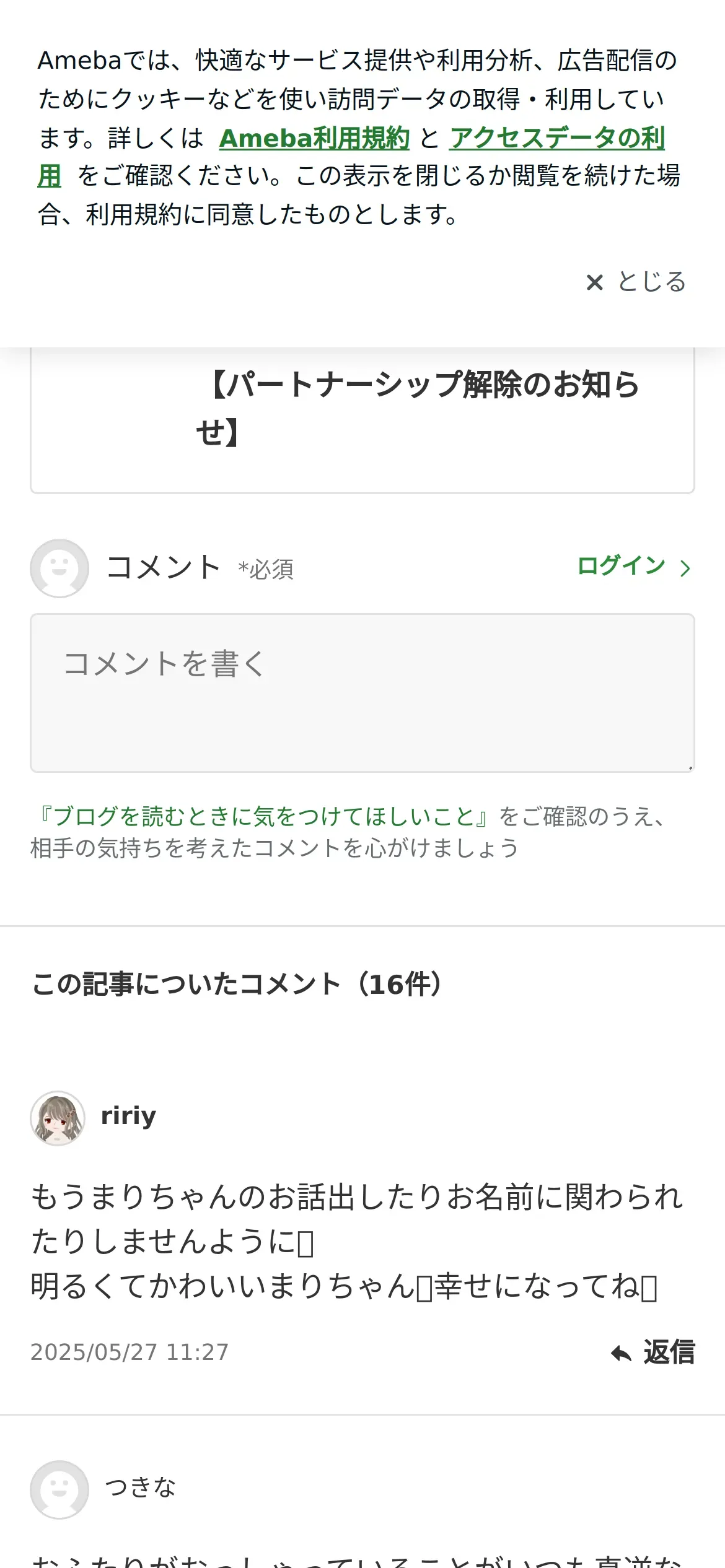The width and height of the screenshot is (725, 1568).
Task: Open ririy's profile avatar
Action: 58,1118
